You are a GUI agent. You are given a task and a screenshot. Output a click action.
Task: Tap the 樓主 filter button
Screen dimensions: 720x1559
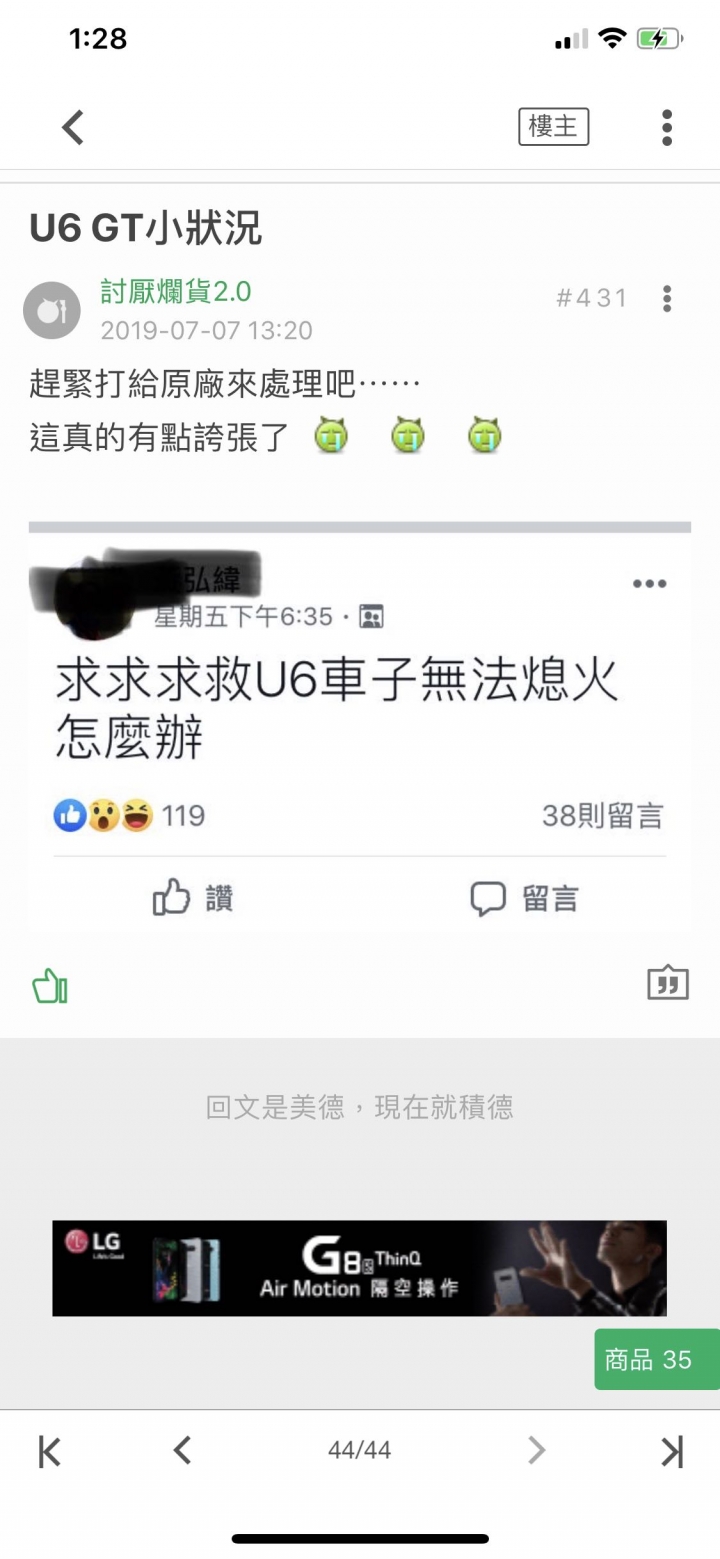[x=553, y=127]
